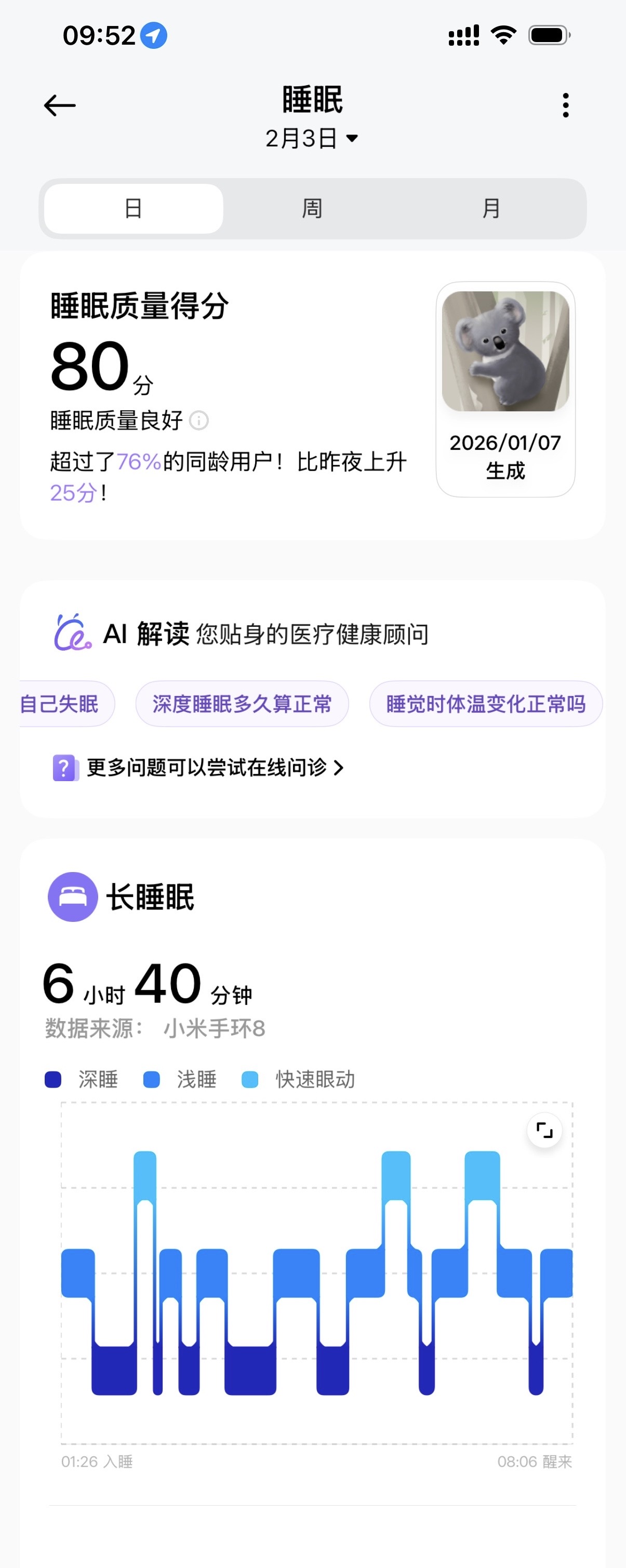This screenshot has width=626, height=1568.
Task: Expand the sleep chart to fullscreen
Action: pos(544,1130)
